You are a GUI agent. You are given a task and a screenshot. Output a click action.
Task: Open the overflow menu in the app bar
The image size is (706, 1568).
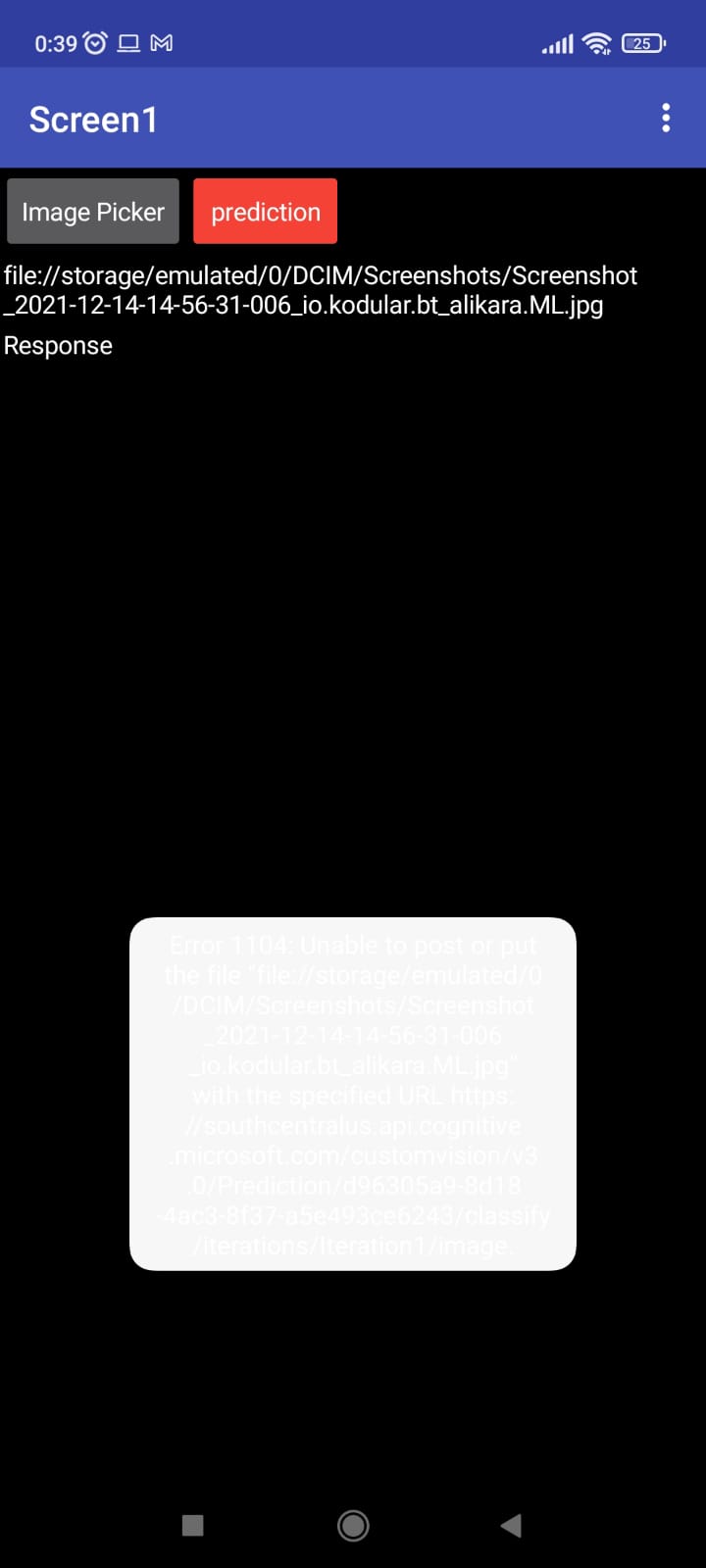(x=666, y=119)
